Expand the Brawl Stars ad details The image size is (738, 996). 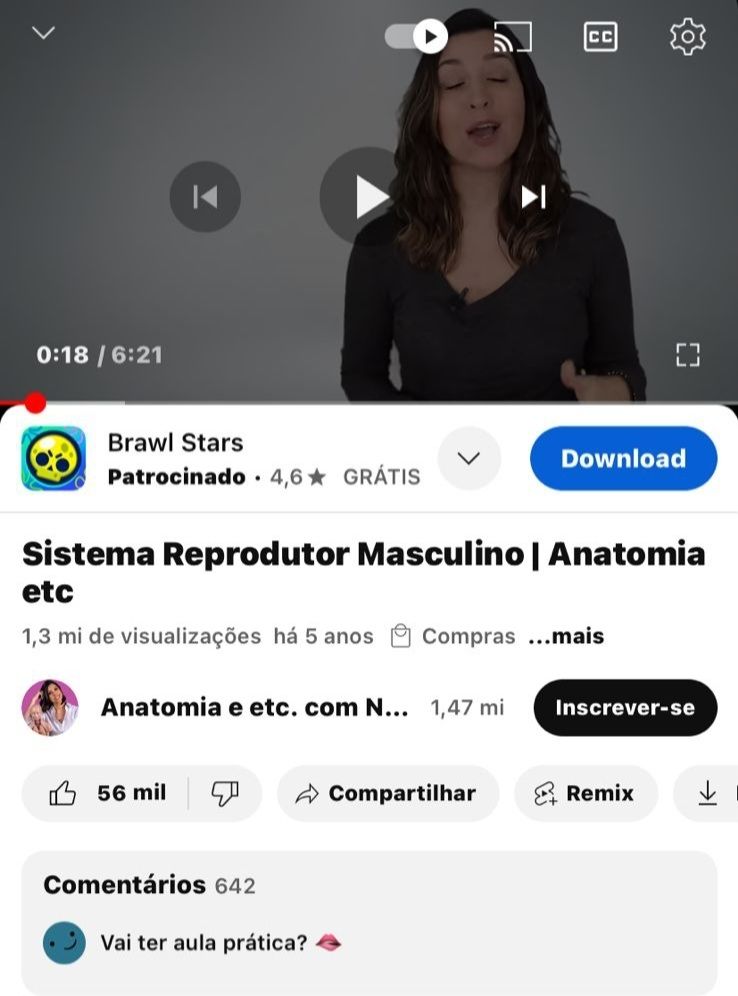[x=468, y=459]
